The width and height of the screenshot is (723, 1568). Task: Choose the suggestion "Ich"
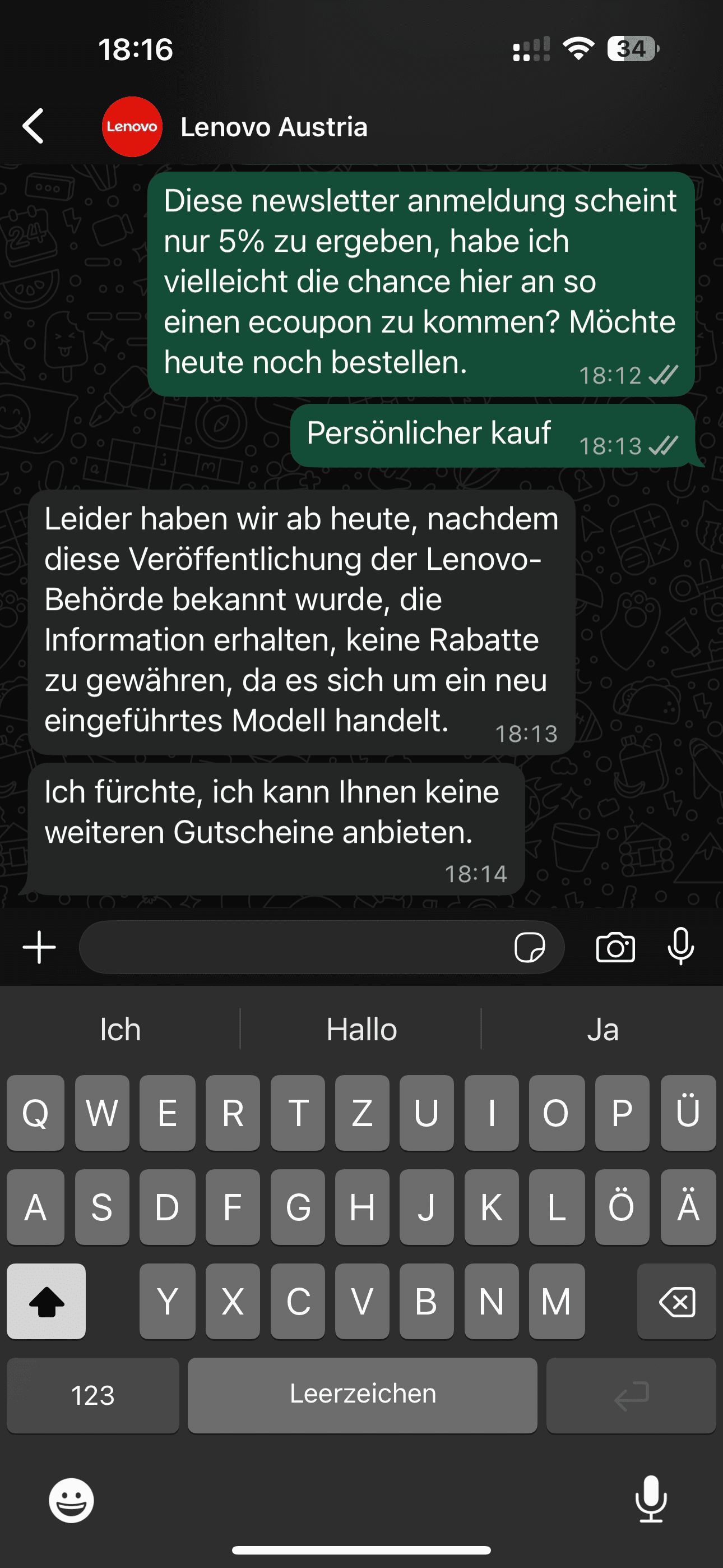coord(121,1029)
